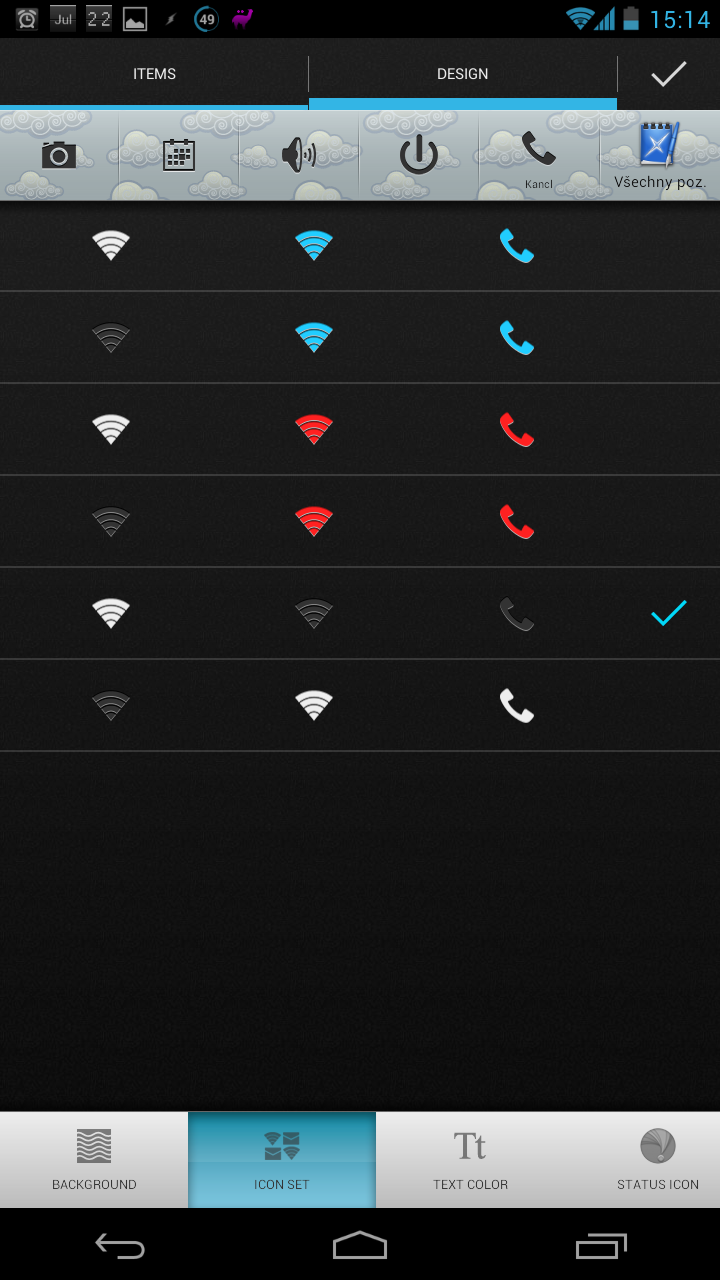Select ICON SET in the bottom bar
Screen dimensions: 720x1280
282,1160
